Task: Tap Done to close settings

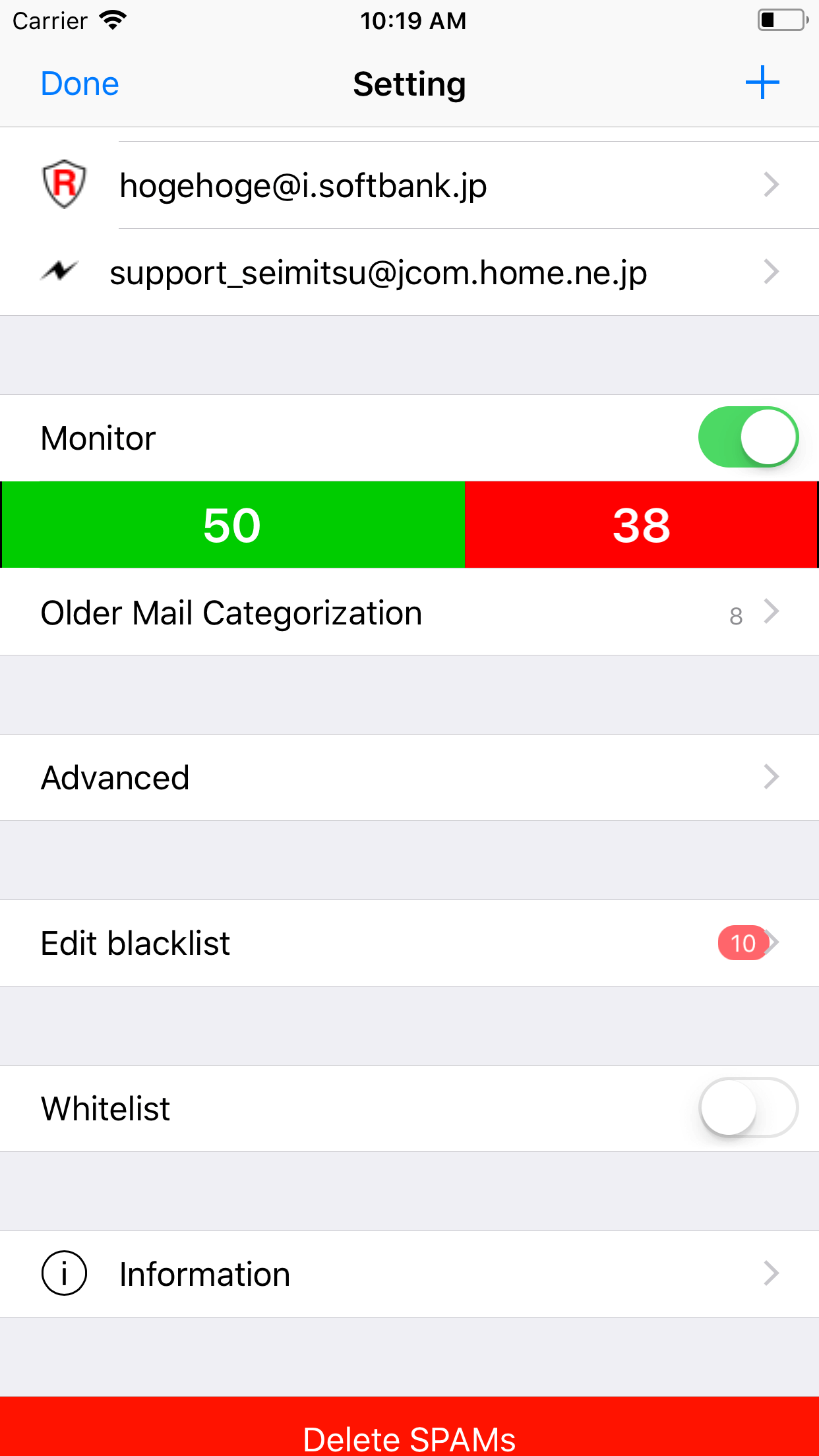Action: point(80,84)
